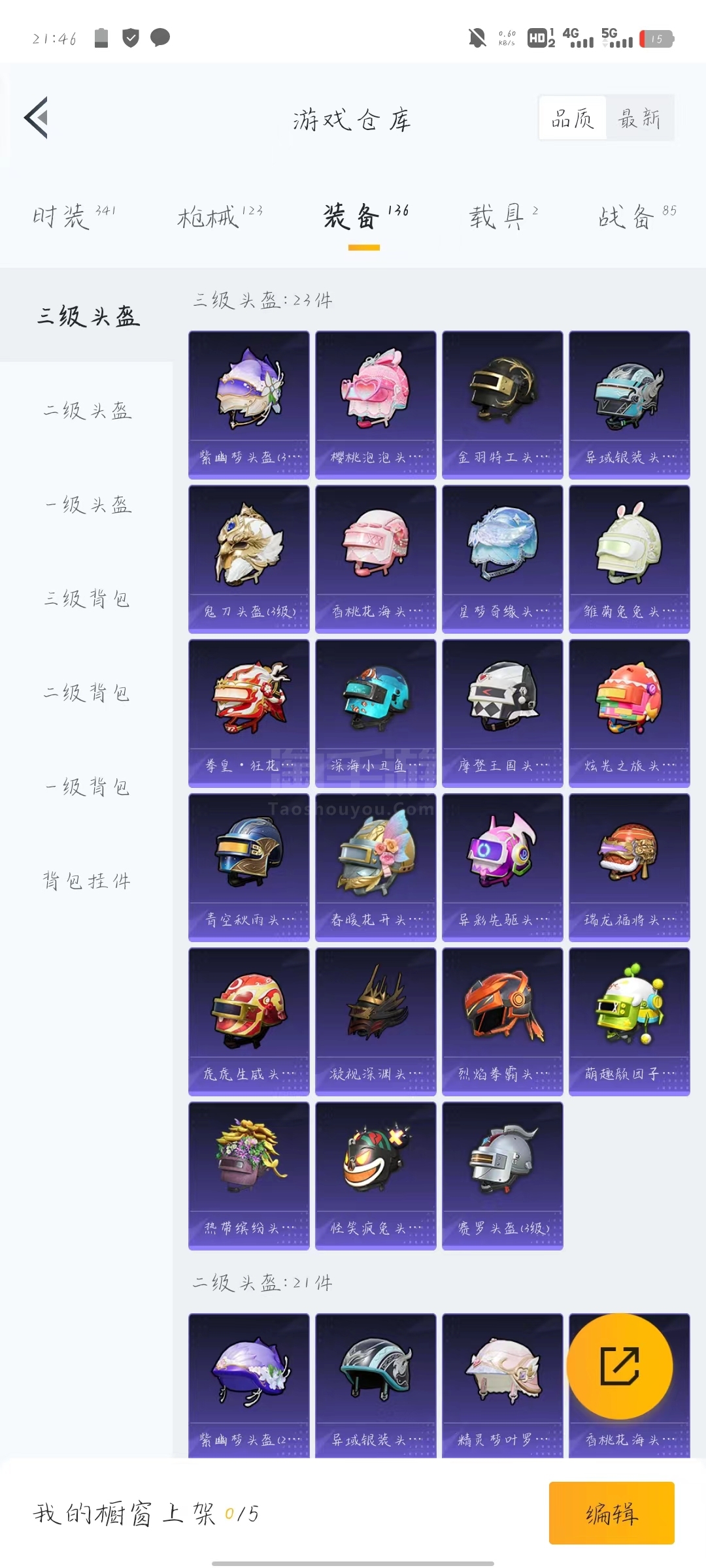Jump to 二级背包 category
This screenshot has width=706, height=1568.
[x=87, y=693]
